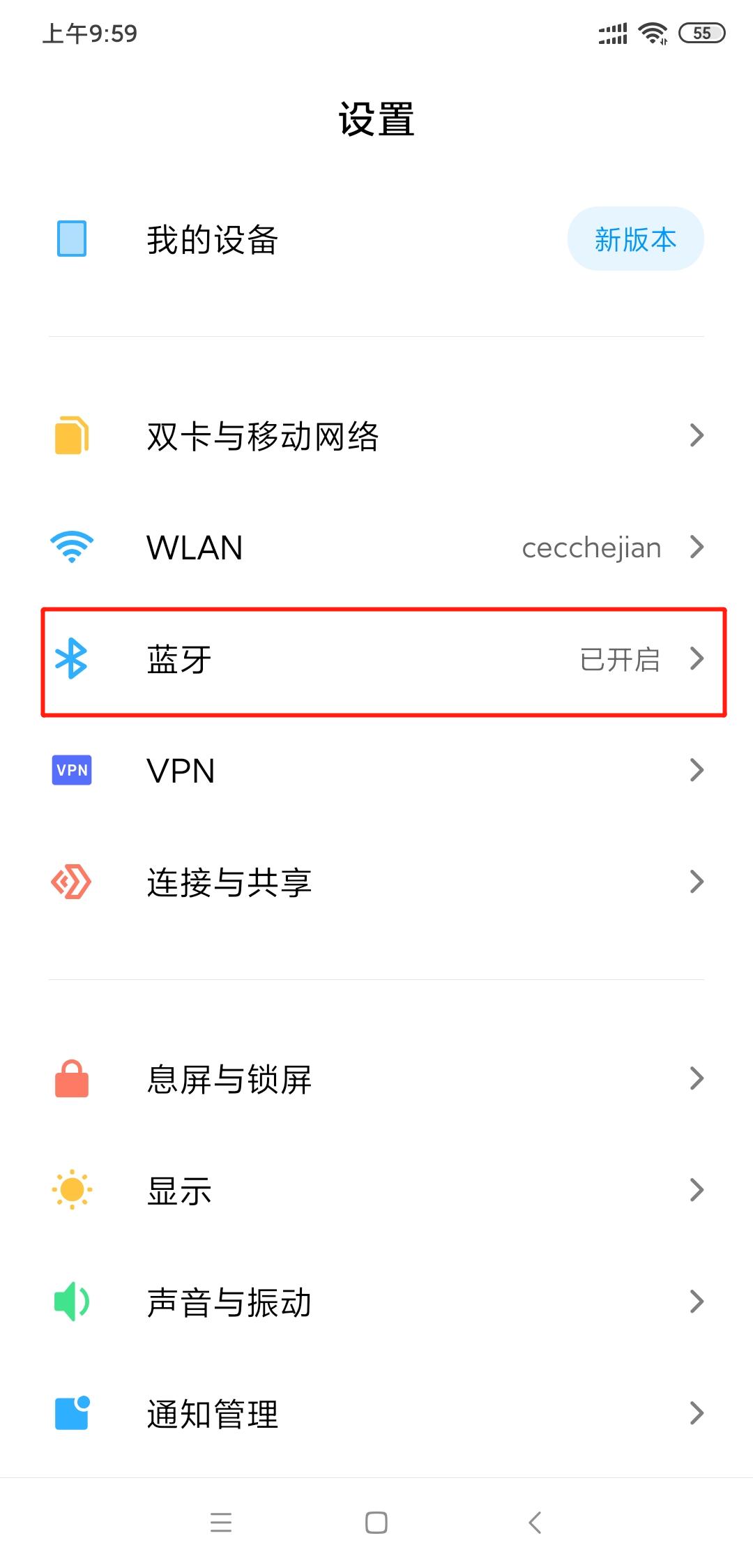Tap the home button in navigation bar

tap(376, 1523)
